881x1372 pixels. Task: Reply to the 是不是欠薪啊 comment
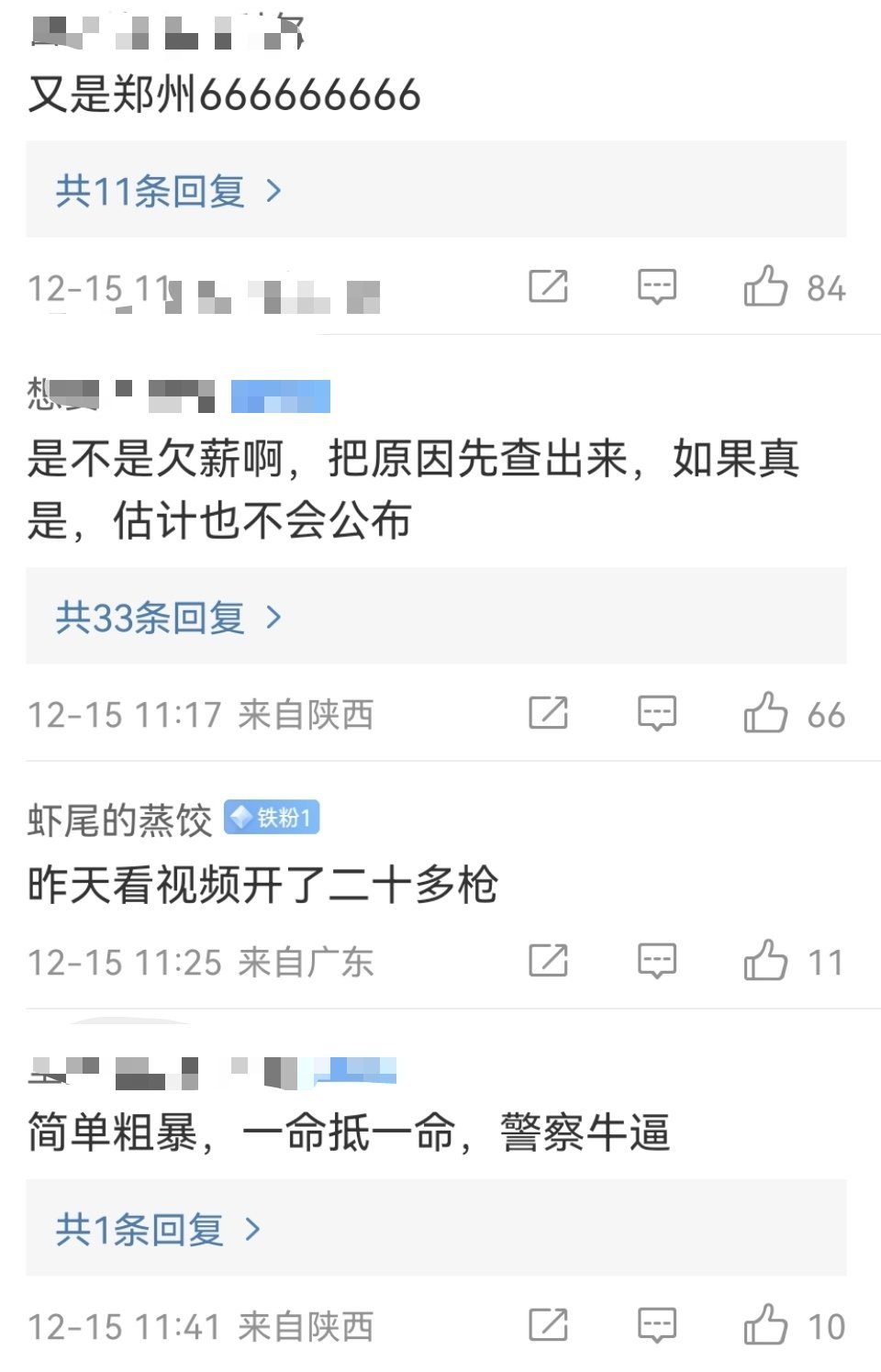tap(657, 714)
